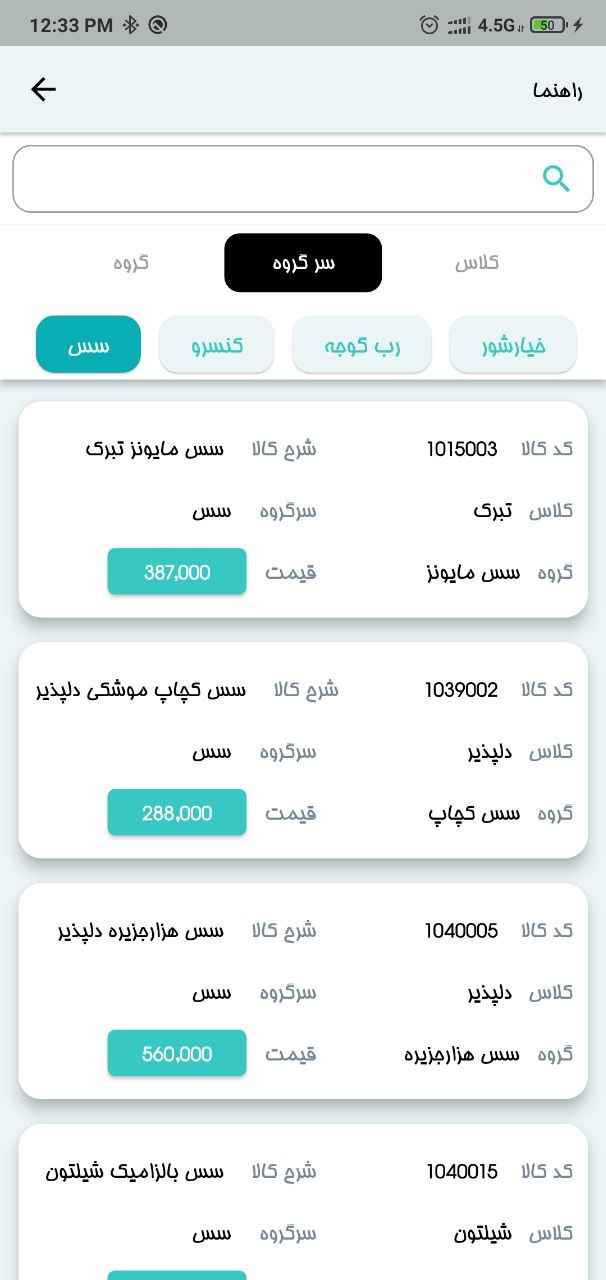Tap the 387,000 price button
This screenshot has width=606, height=1280.
click(177, 572)
